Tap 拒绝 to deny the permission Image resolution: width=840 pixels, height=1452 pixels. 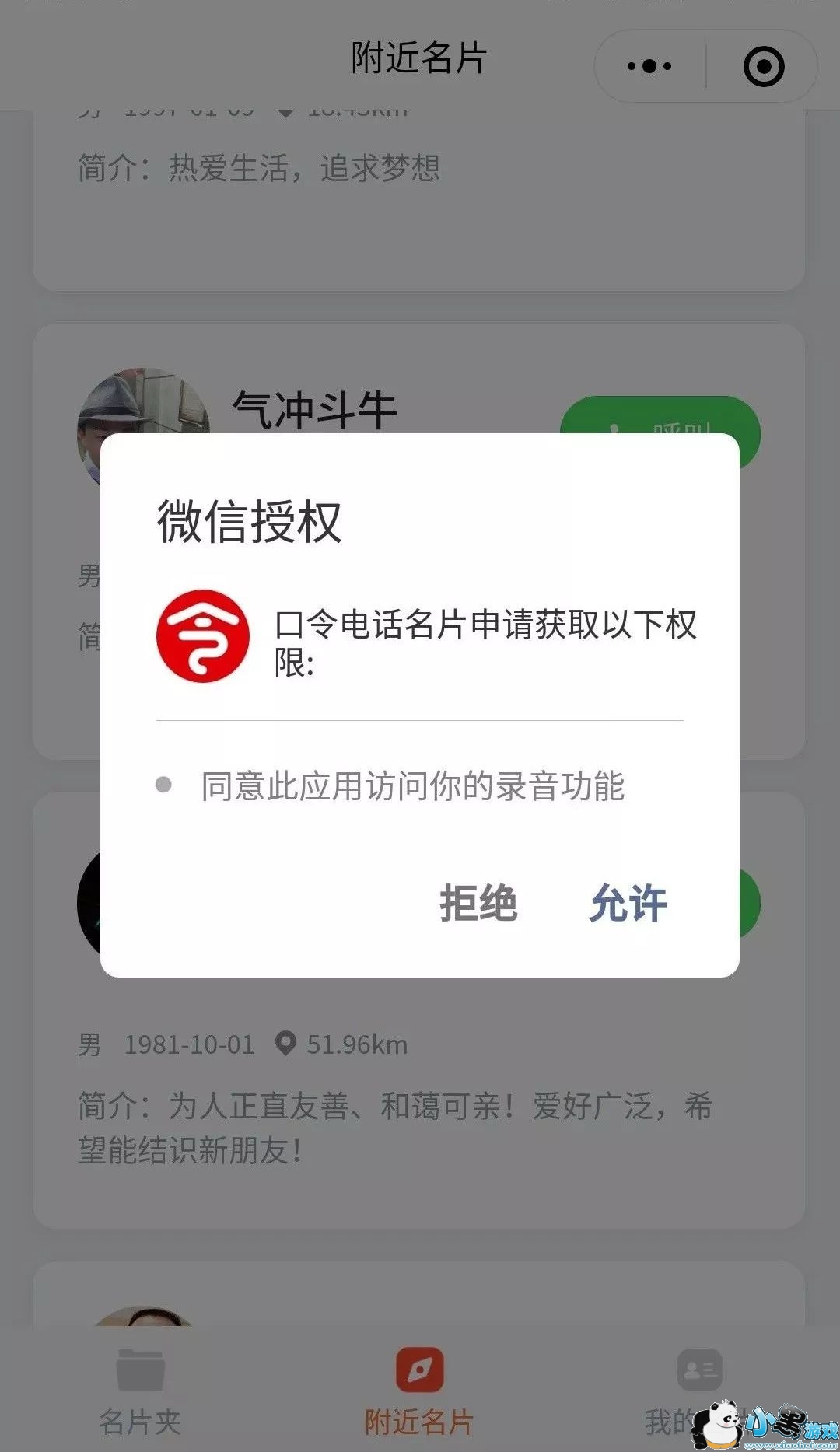[x=478, y=903]
